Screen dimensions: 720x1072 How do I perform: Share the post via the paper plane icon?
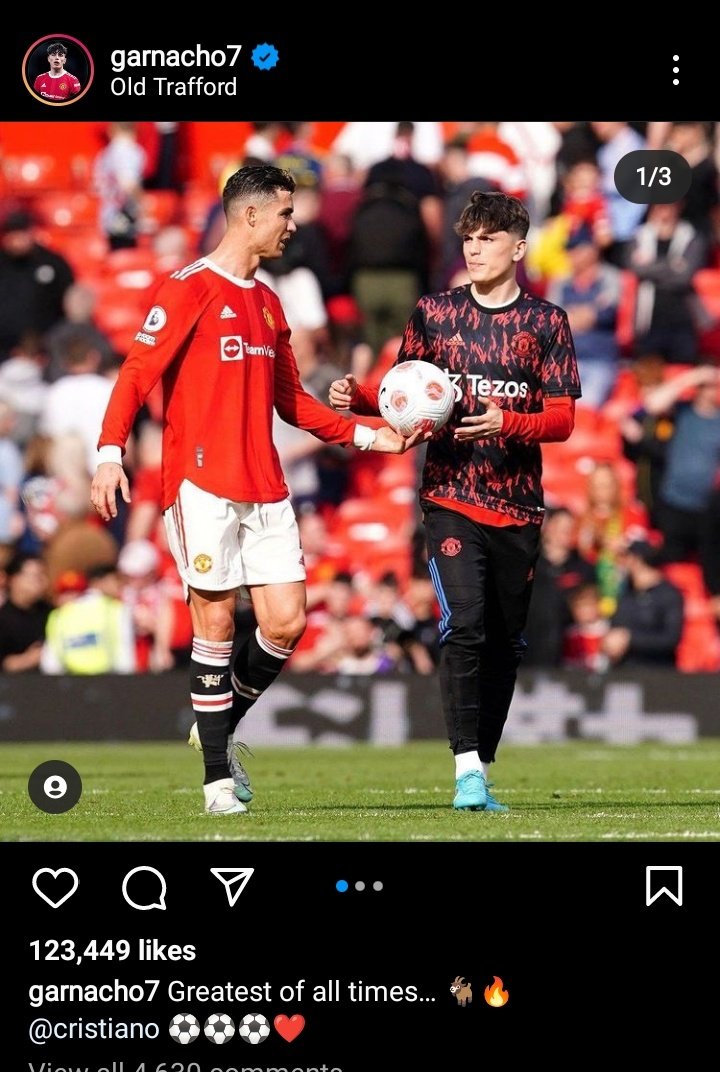pos(232,887)
